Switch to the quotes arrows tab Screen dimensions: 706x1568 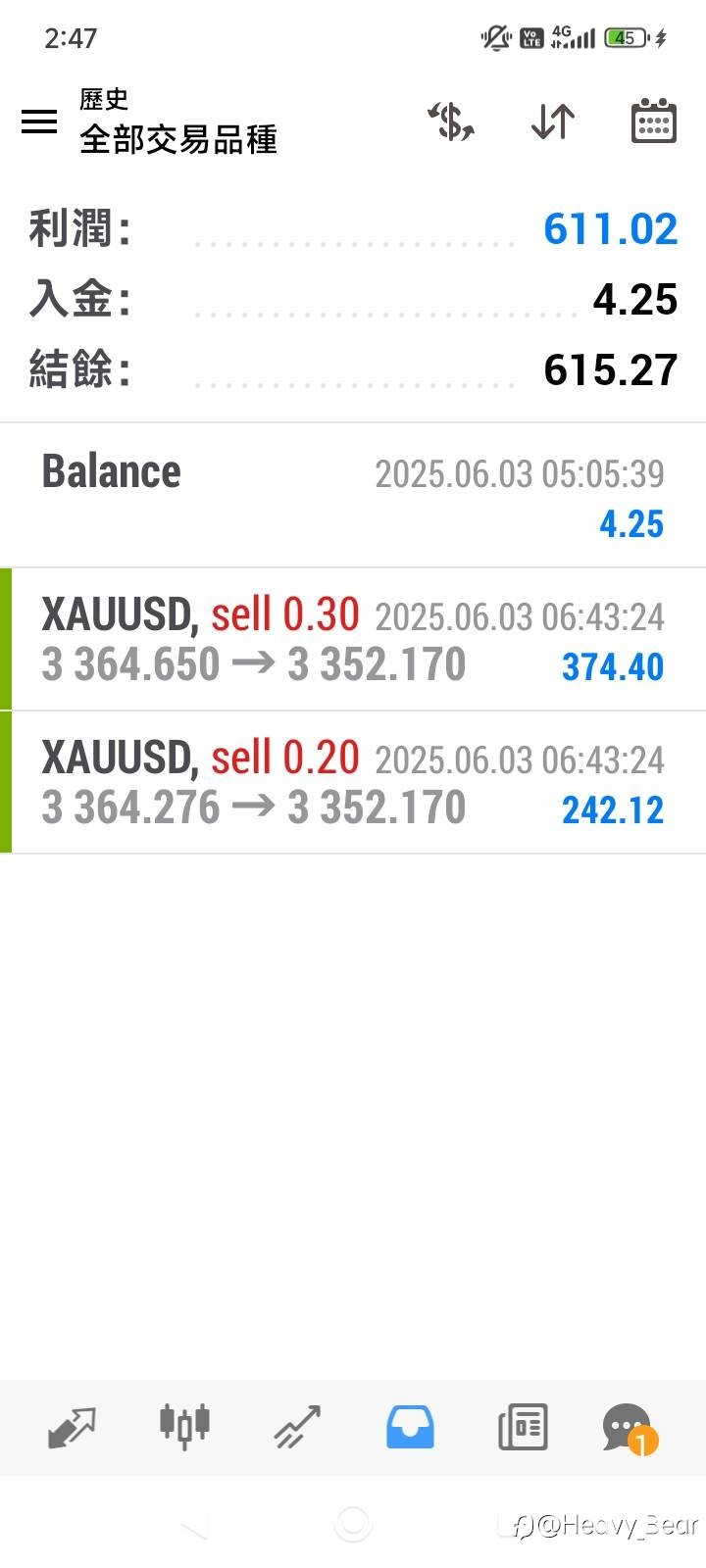coord(73,1427)
